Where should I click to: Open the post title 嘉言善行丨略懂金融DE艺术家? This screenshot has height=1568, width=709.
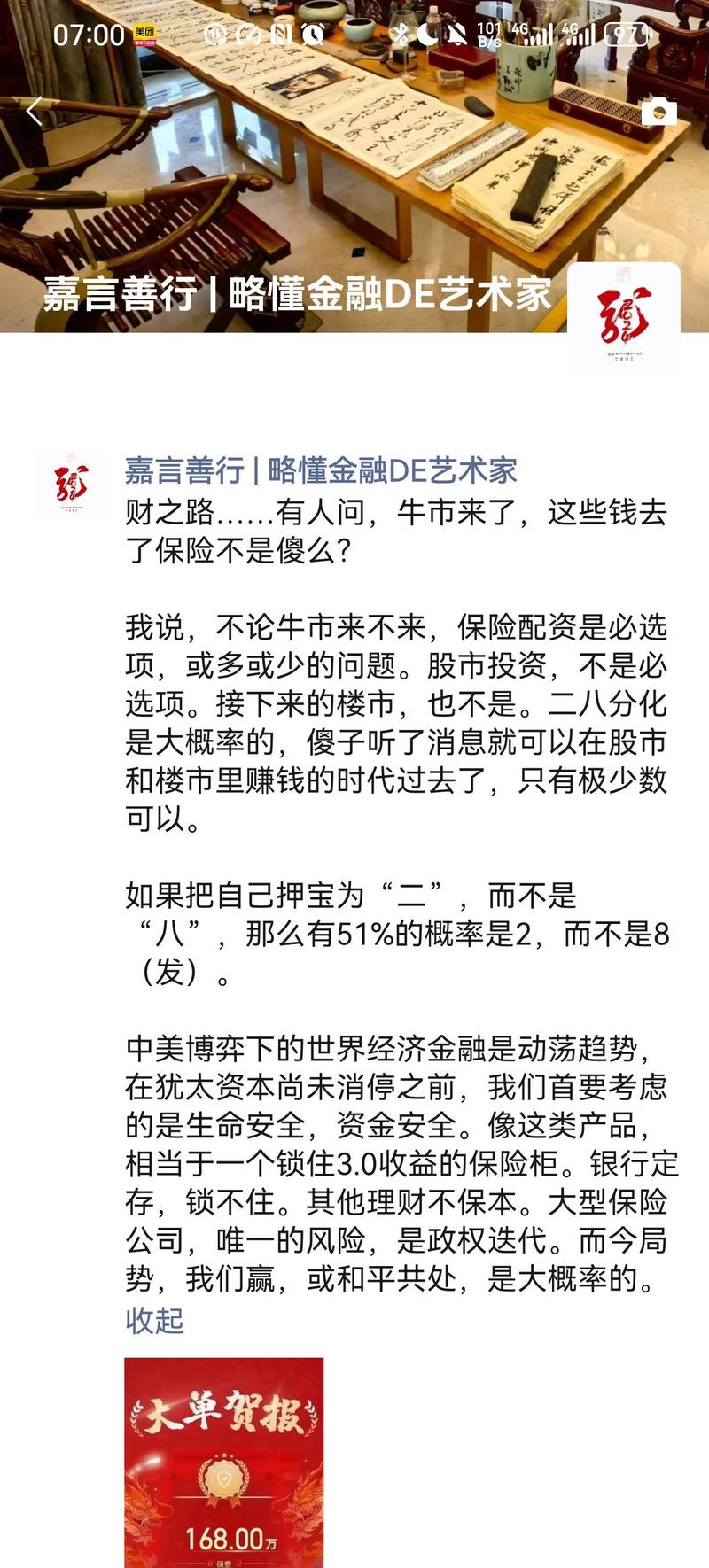(297, 292)
